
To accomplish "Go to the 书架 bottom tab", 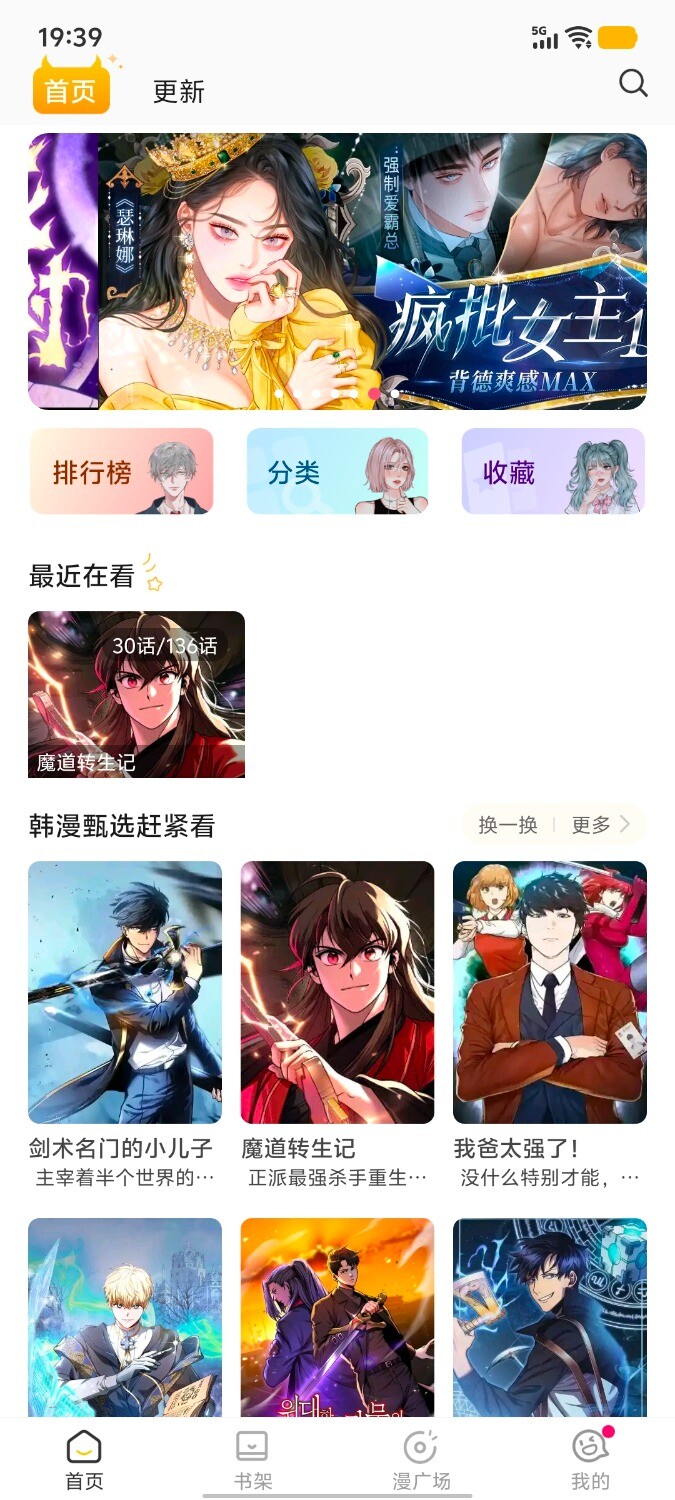I will tap(252, 1458).
